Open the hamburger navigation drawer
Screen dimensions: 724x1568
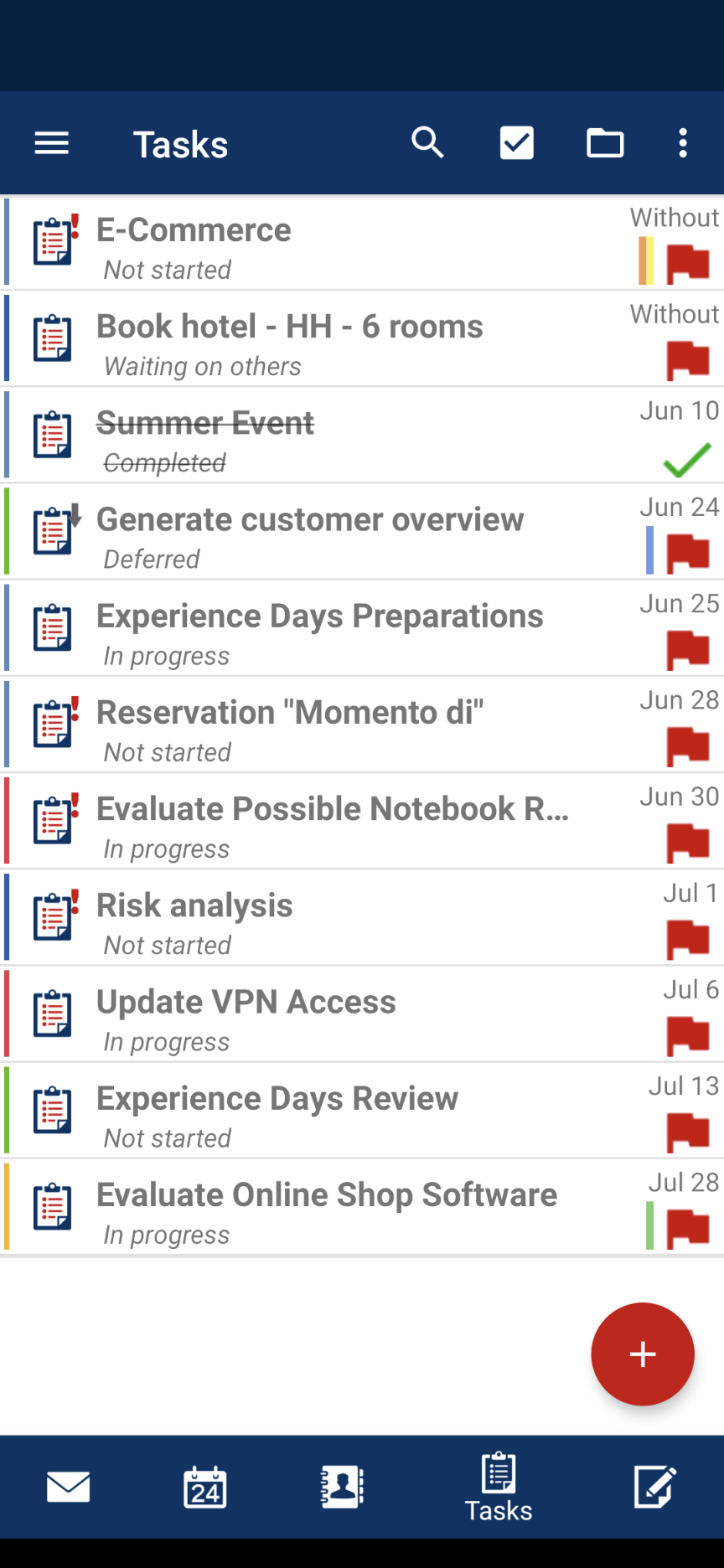pos(51,143)
